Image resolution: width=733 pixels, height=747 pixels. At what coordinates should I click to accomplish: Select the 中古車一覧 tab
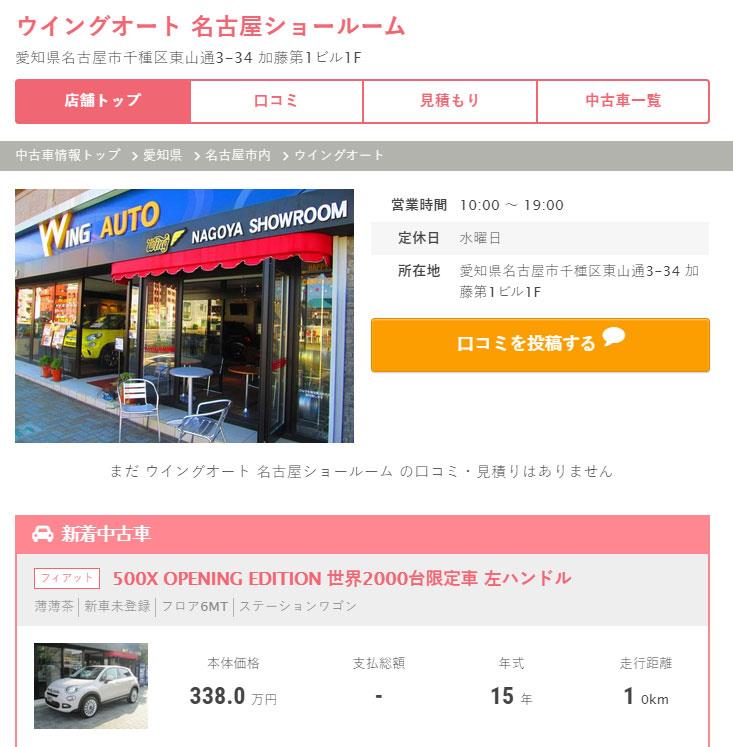623,101
